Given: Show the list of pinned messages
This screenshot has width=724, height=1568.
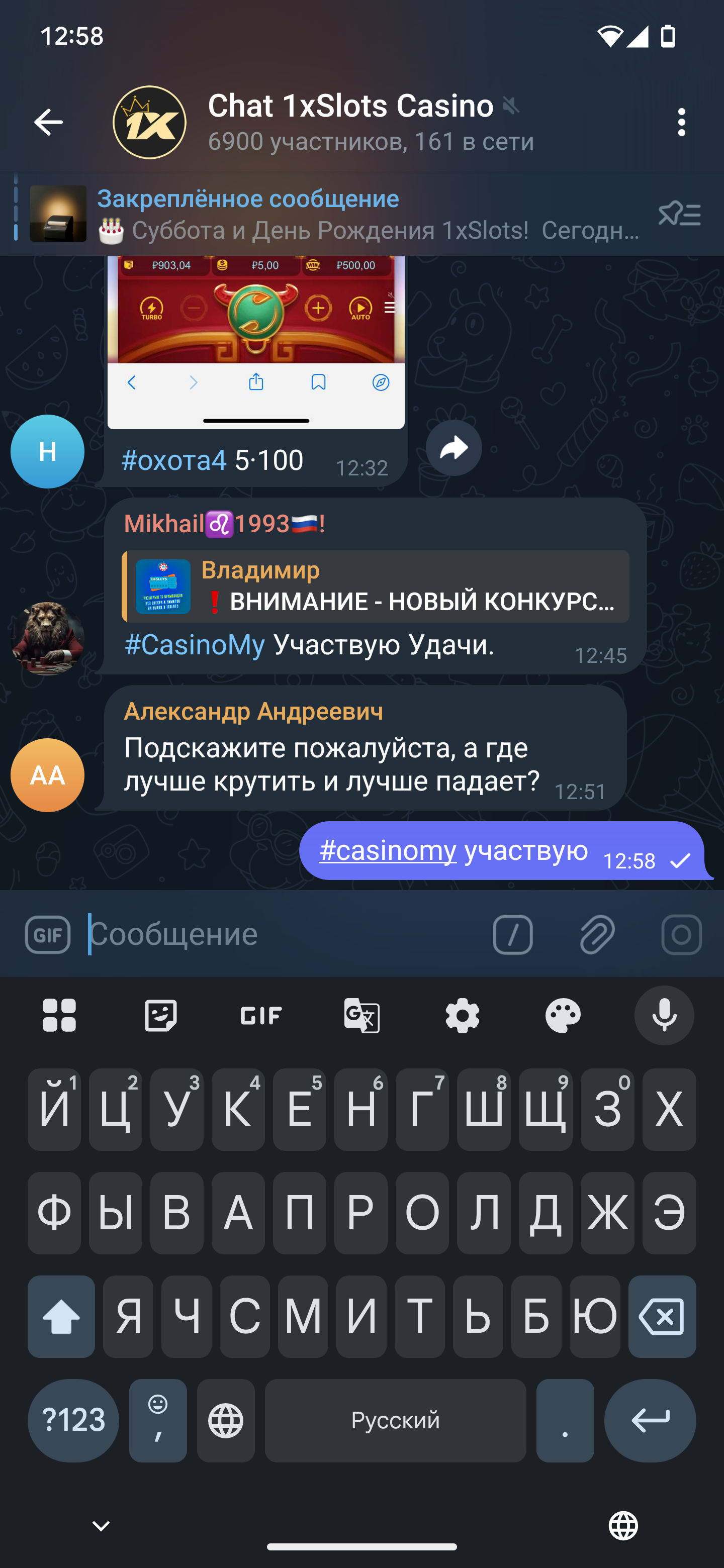Looking at the screenshot, I should (x=680, y=214).
